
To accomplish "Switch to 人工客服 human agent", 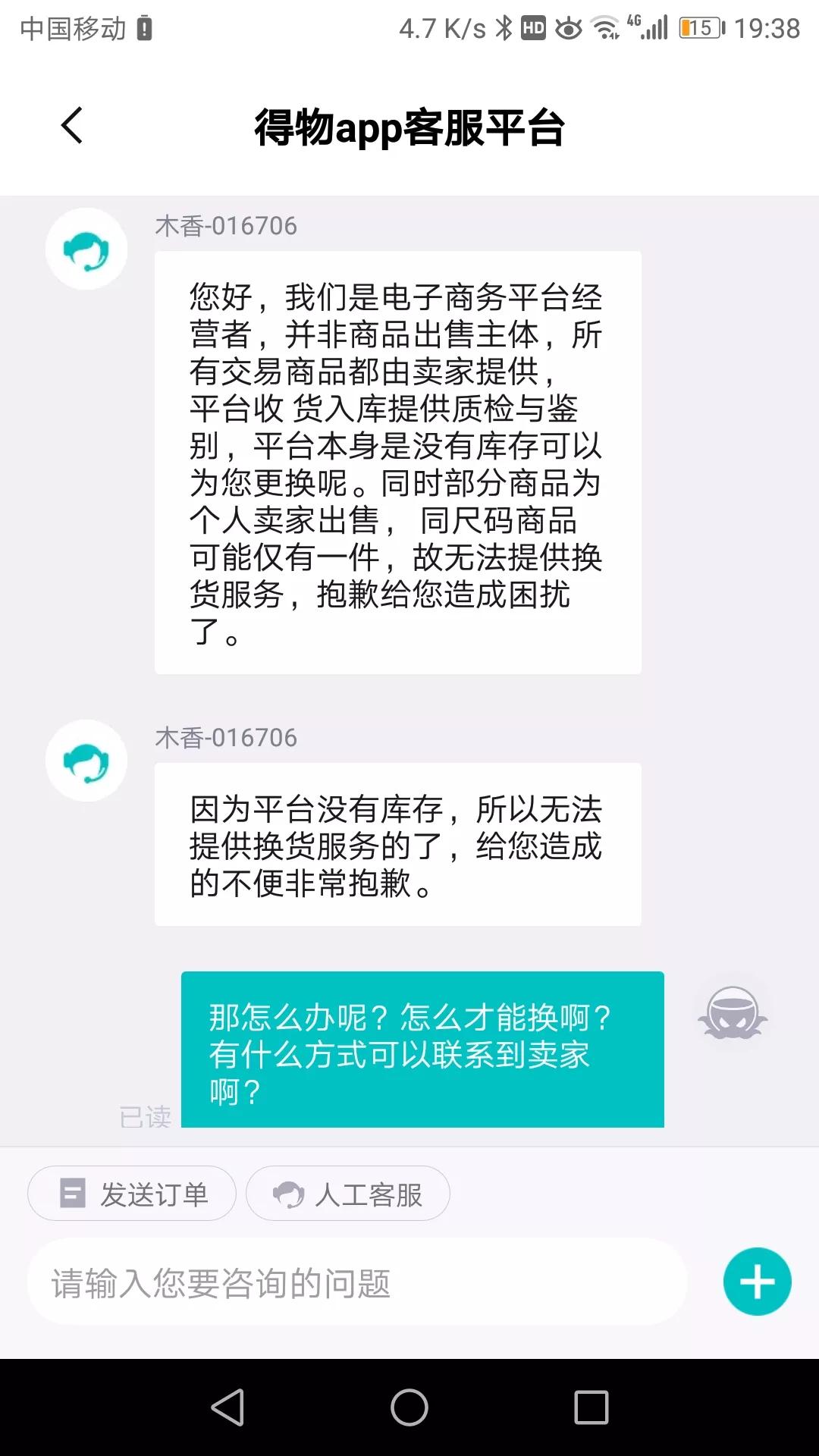I will coord(348,1194).
